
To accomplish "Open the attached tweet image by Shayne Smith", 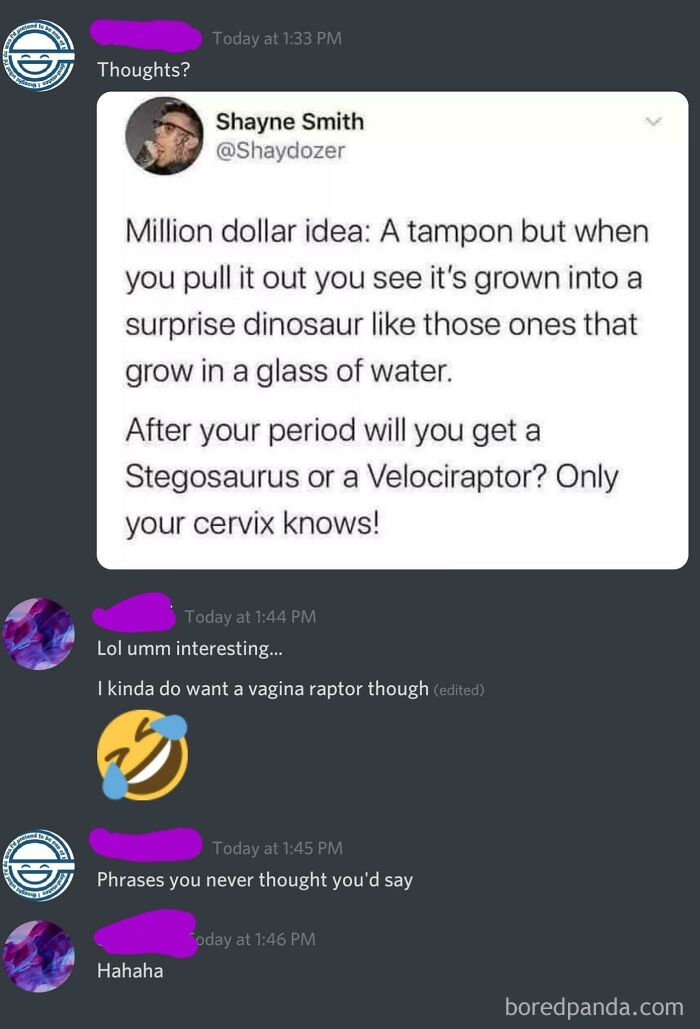I will (392, 330).
